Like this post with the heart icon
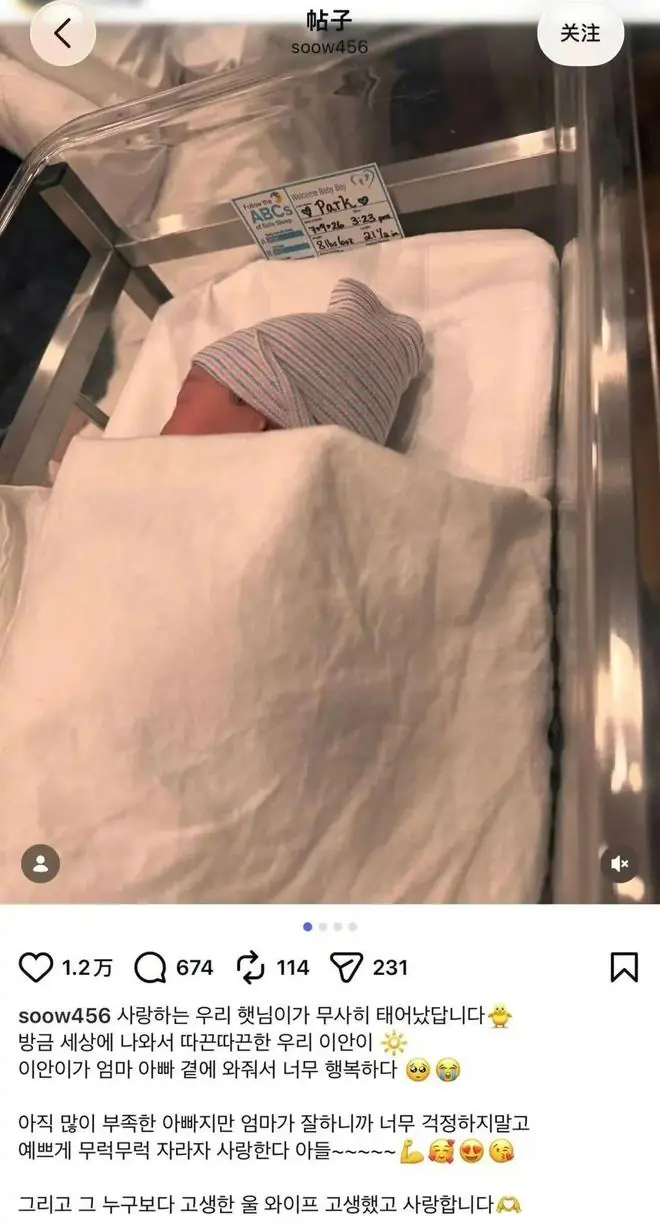660x1228 pixels. (36, 967)
